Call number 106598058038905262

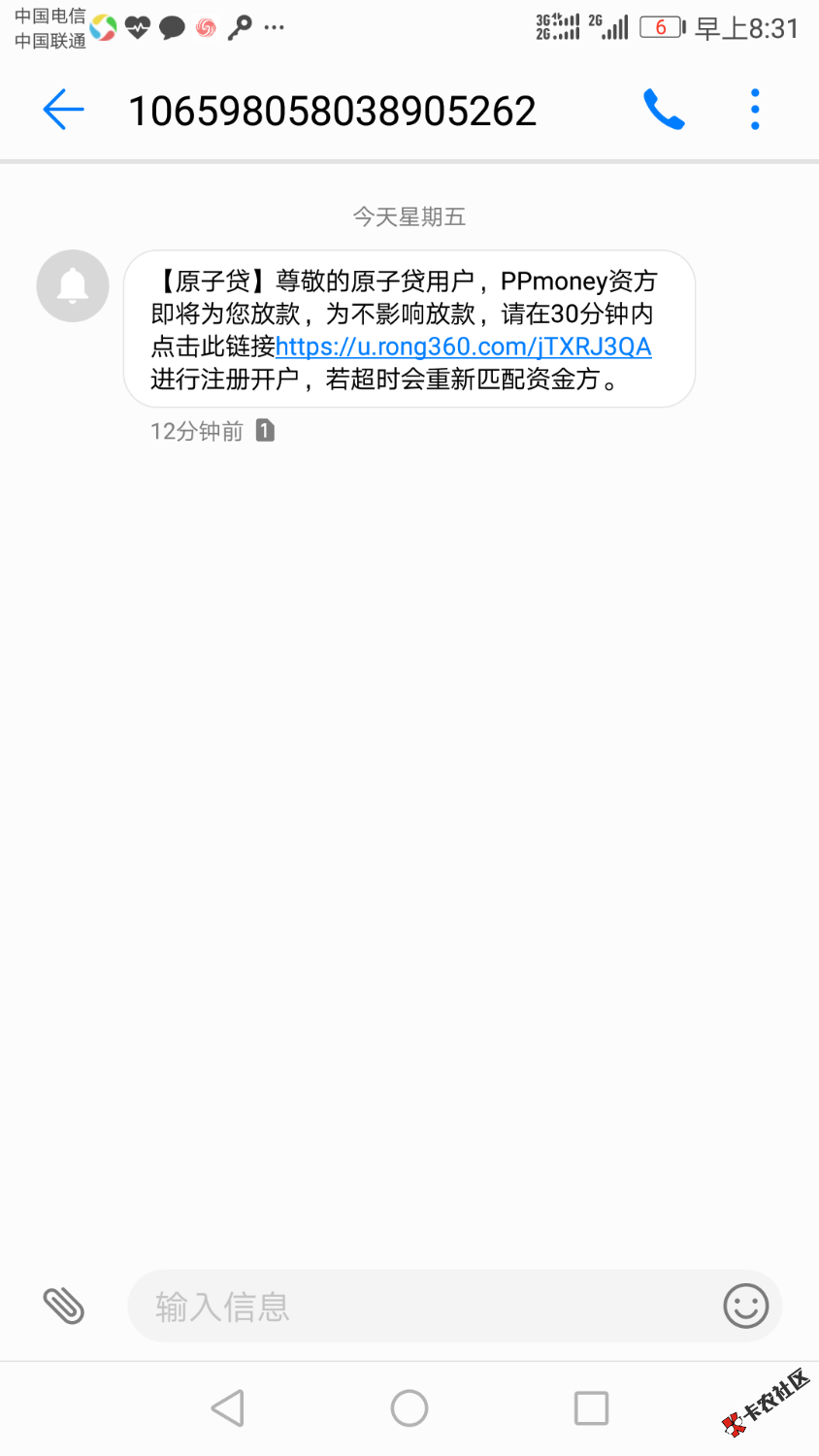pyautogui.click(x=664, y=110)
